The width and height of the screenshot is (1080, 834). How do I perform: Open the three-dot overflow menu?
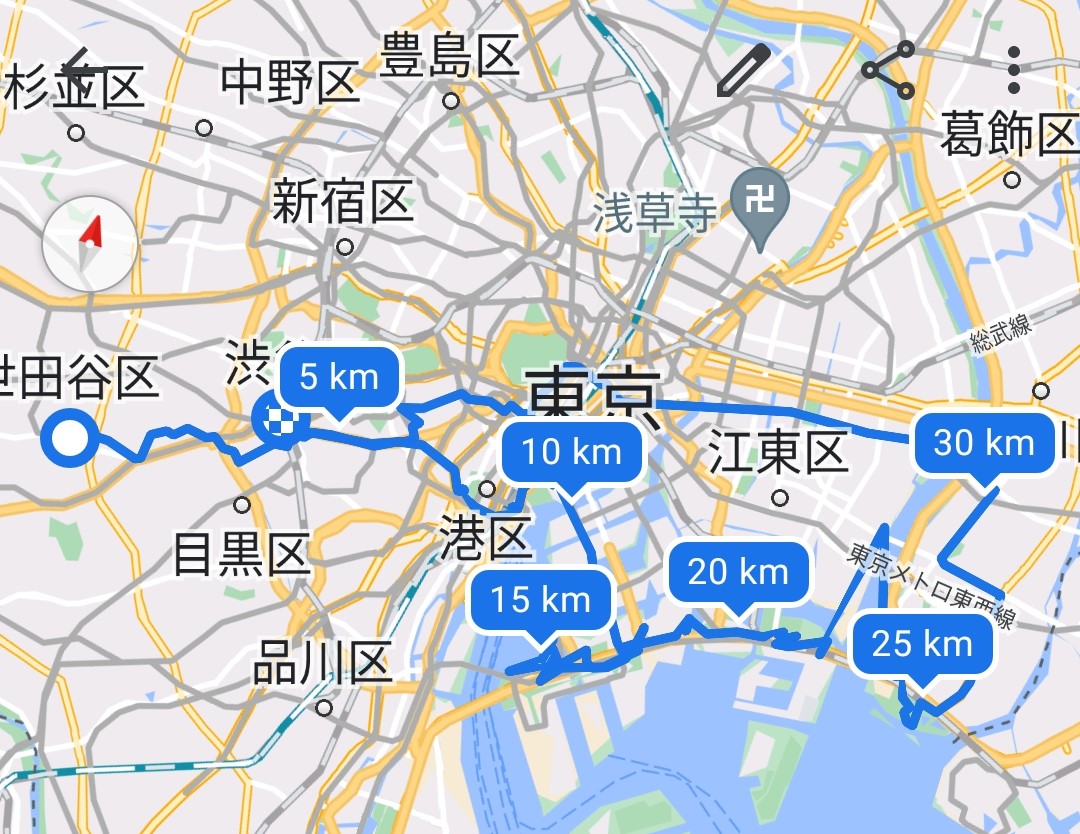[1013, 70]
